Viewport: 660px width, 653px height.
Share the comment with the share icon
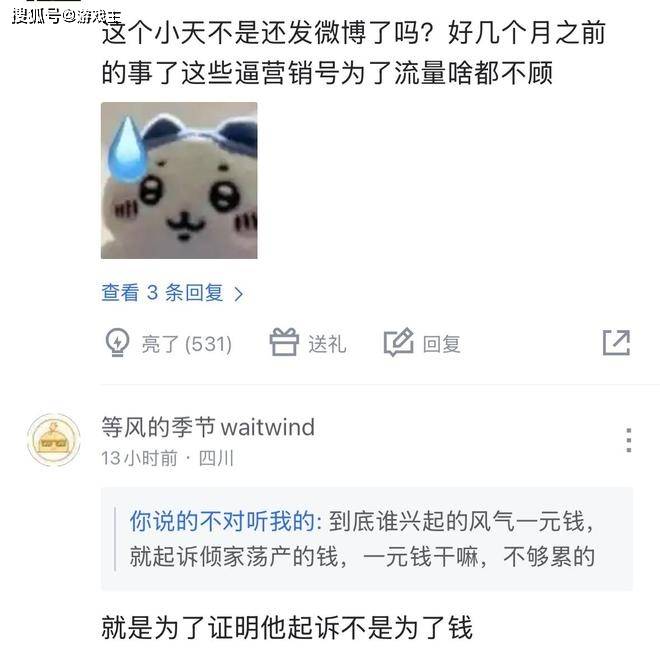pos(616,343)
